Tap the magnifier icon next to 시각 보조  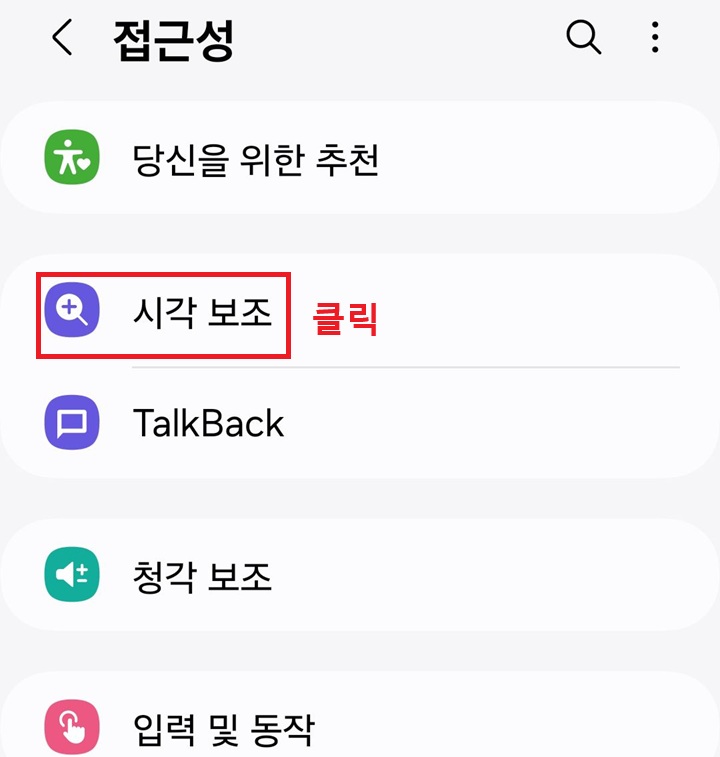tap(71, 310)
